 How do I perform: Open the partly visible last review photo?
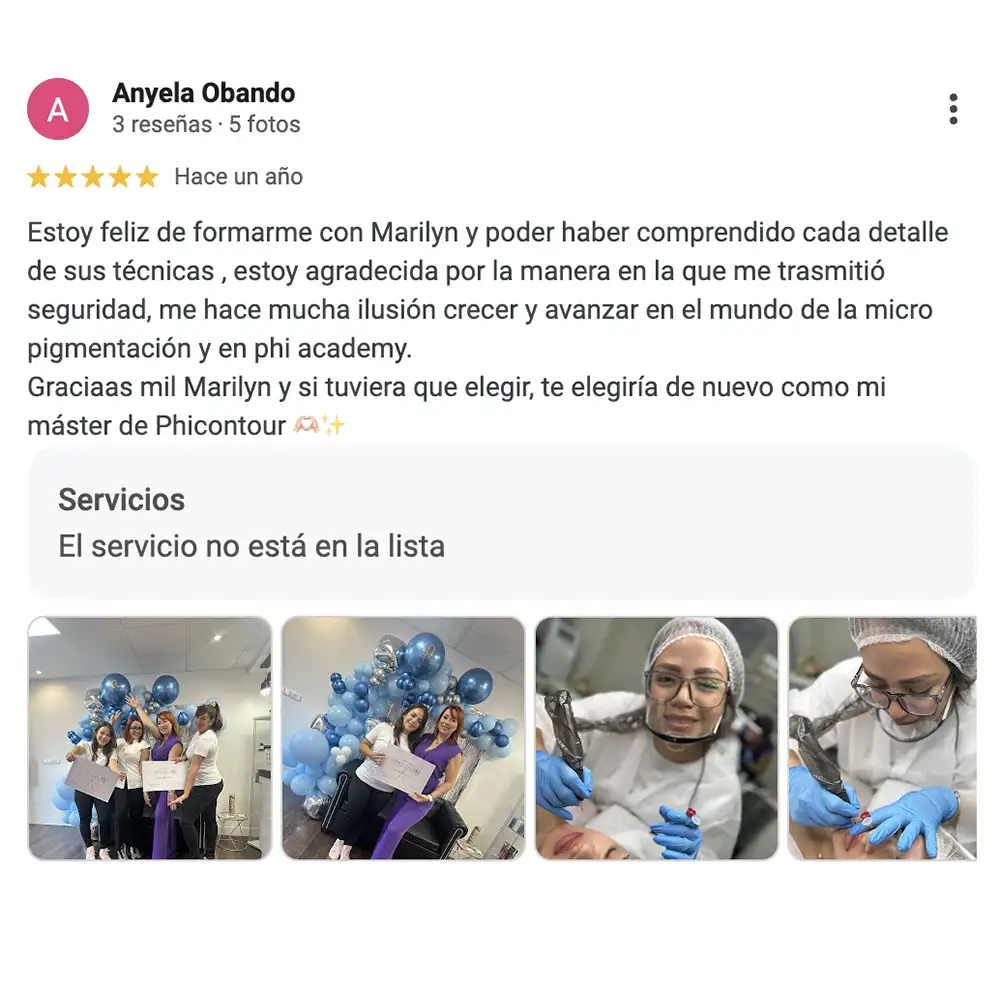click(x=882, y=738)
